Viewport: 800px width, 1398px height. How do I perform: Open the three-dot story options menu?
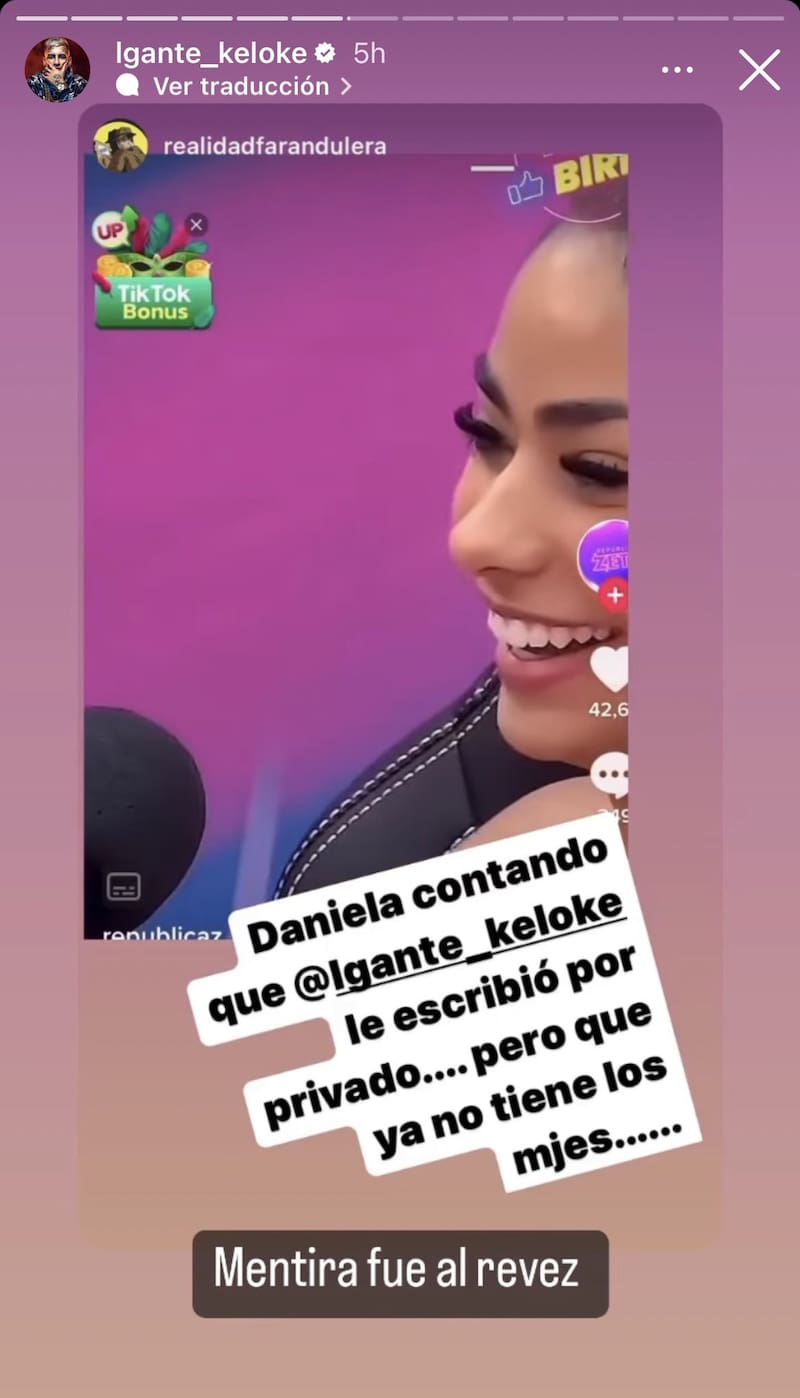[678, 68]
